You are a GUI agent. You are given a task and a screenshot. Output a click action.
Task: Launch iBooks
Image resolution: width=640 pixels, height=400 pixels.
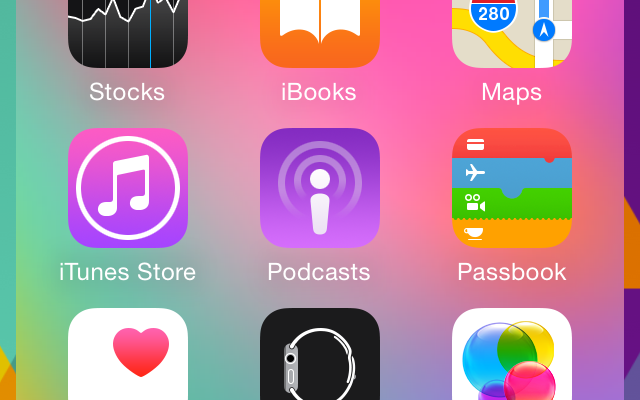pos(320,34)
